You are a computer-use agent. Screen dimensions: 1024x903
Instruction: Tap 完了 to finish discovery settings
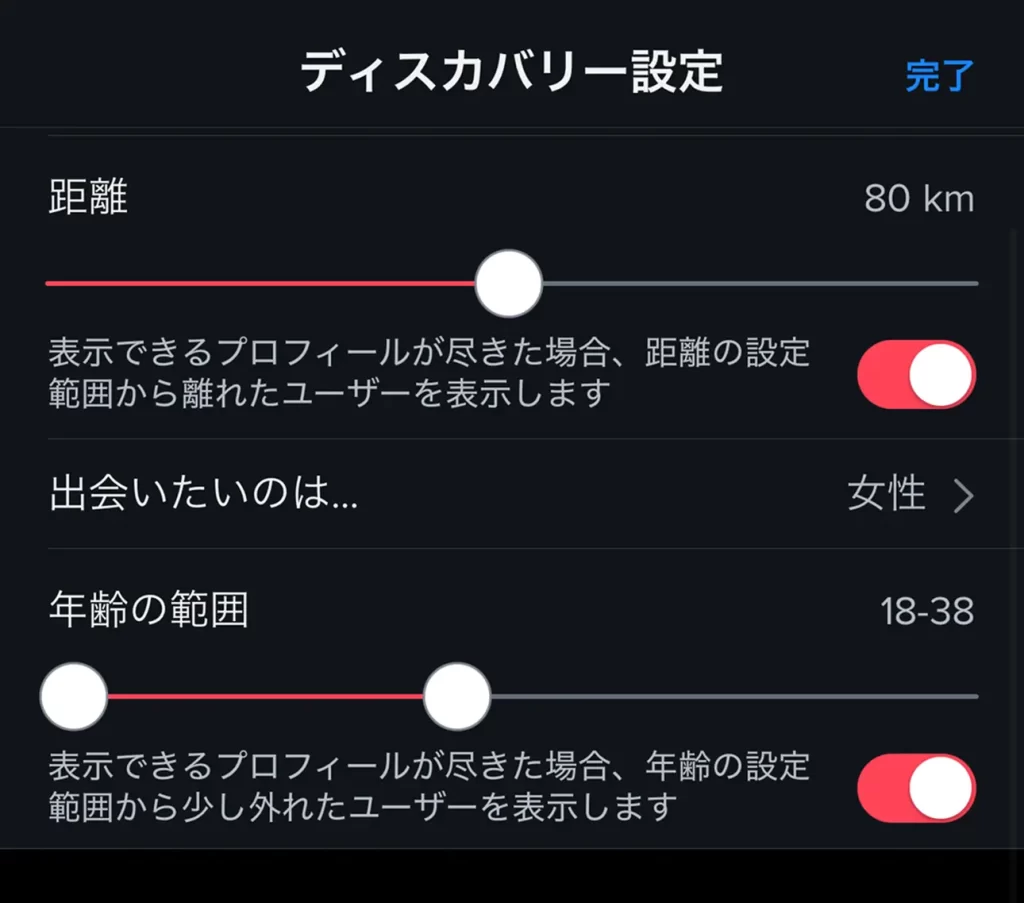tap(939, 76)
